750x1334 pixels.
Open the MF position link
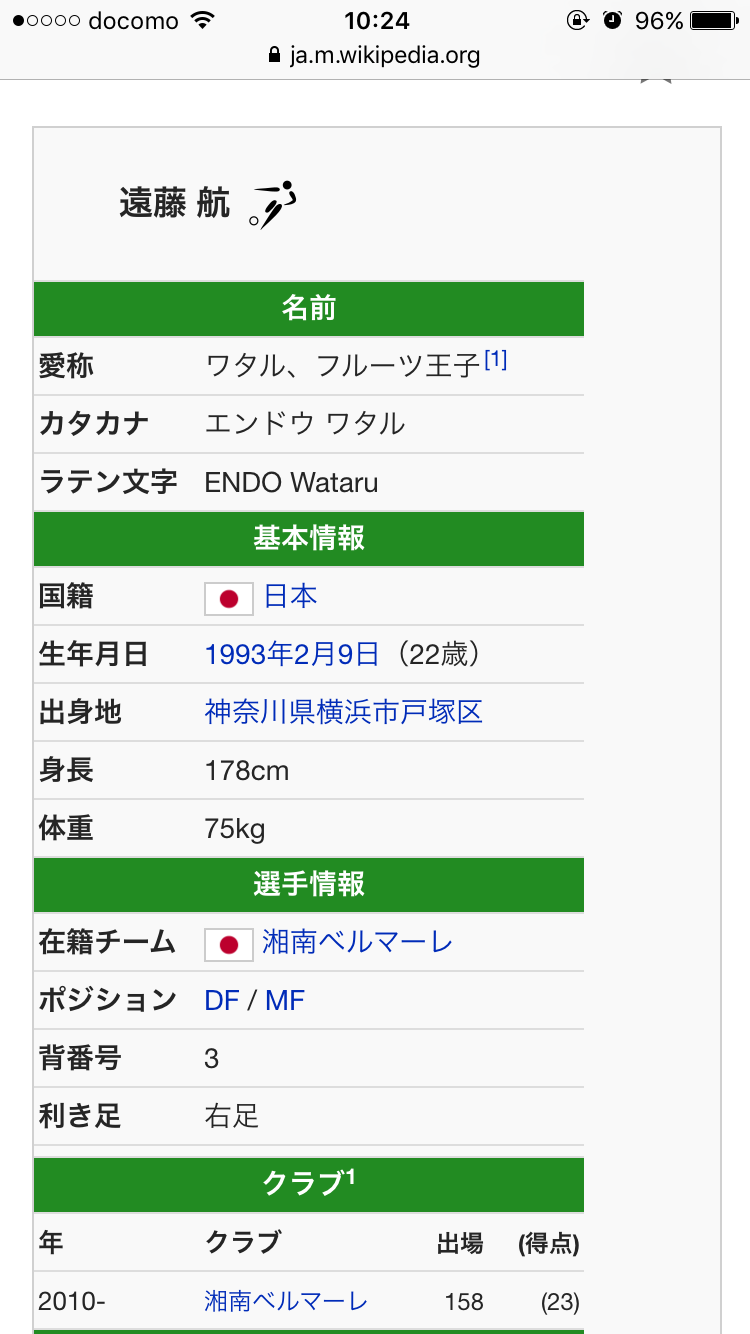(285, 1000)
